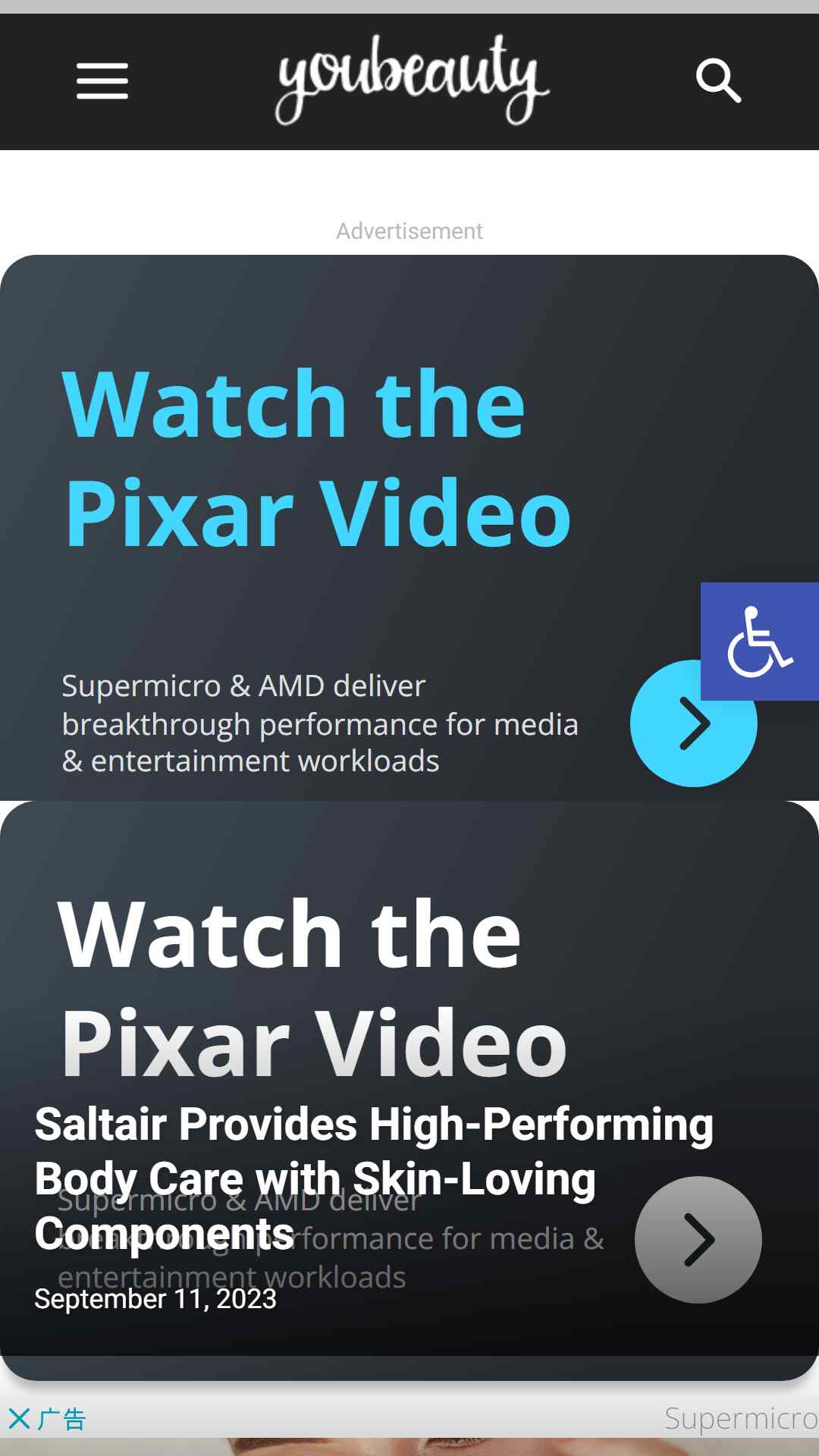819x1456 pixels.
Task: Open the search icon
Action: (718, 80)
